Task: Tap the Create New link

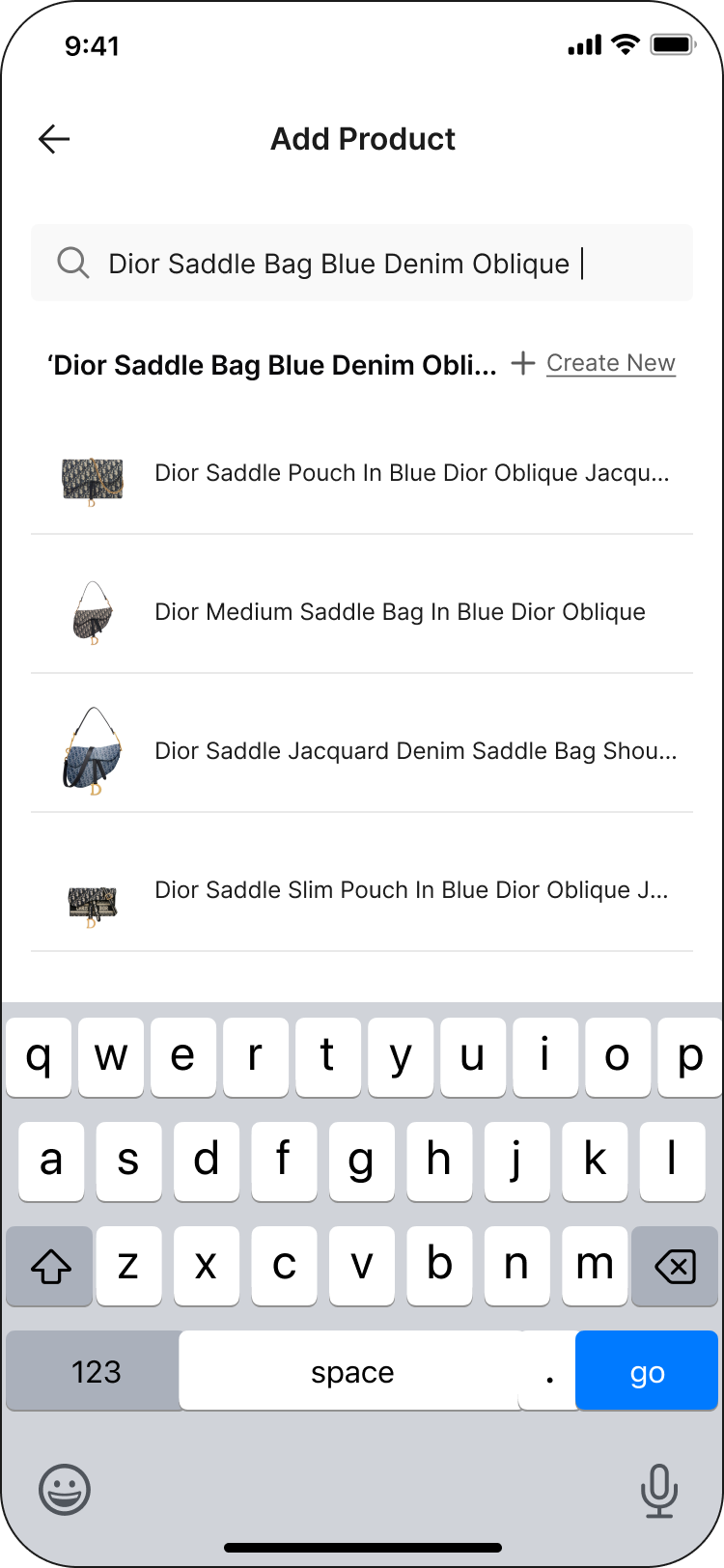Action: (609, 363)
